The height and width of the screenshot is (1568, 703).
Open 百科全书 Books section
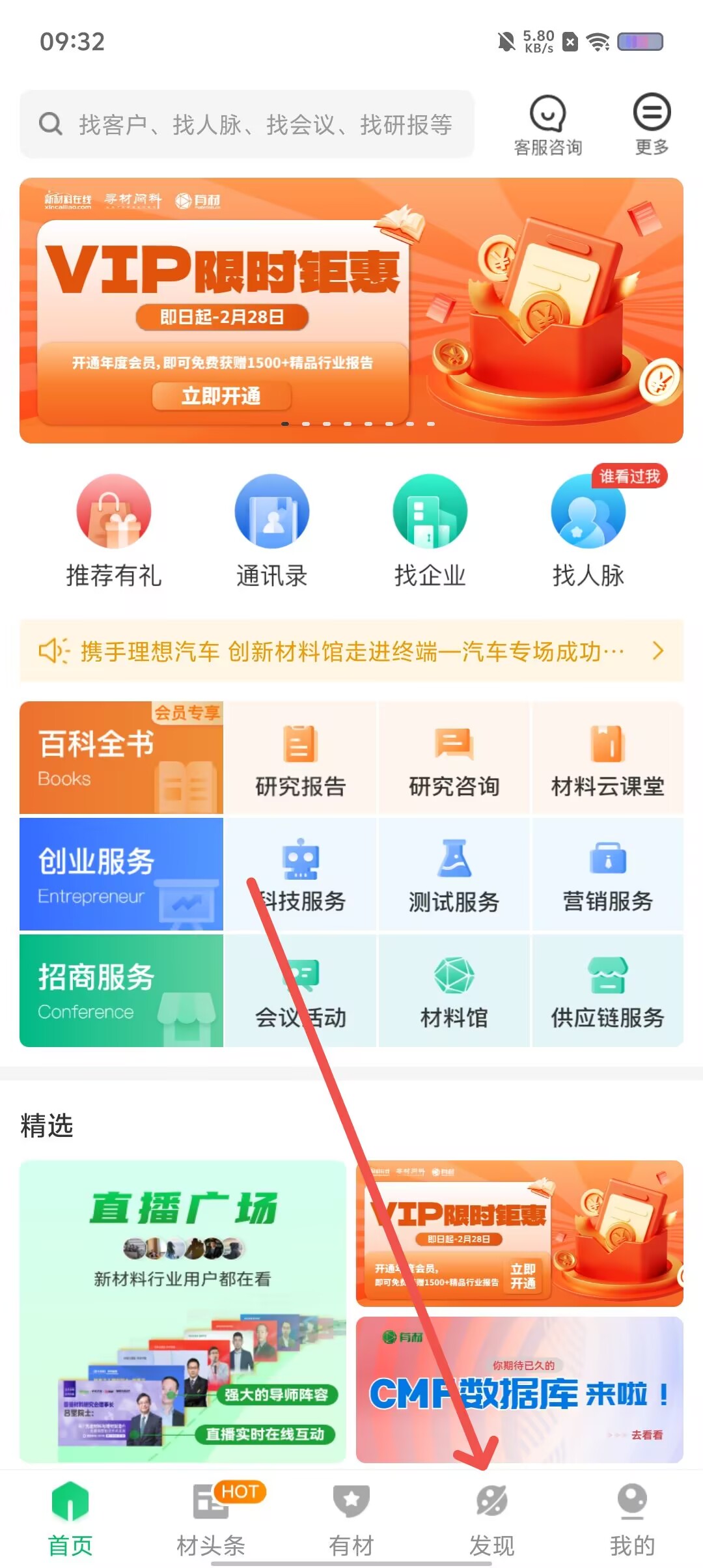point(121,758)
